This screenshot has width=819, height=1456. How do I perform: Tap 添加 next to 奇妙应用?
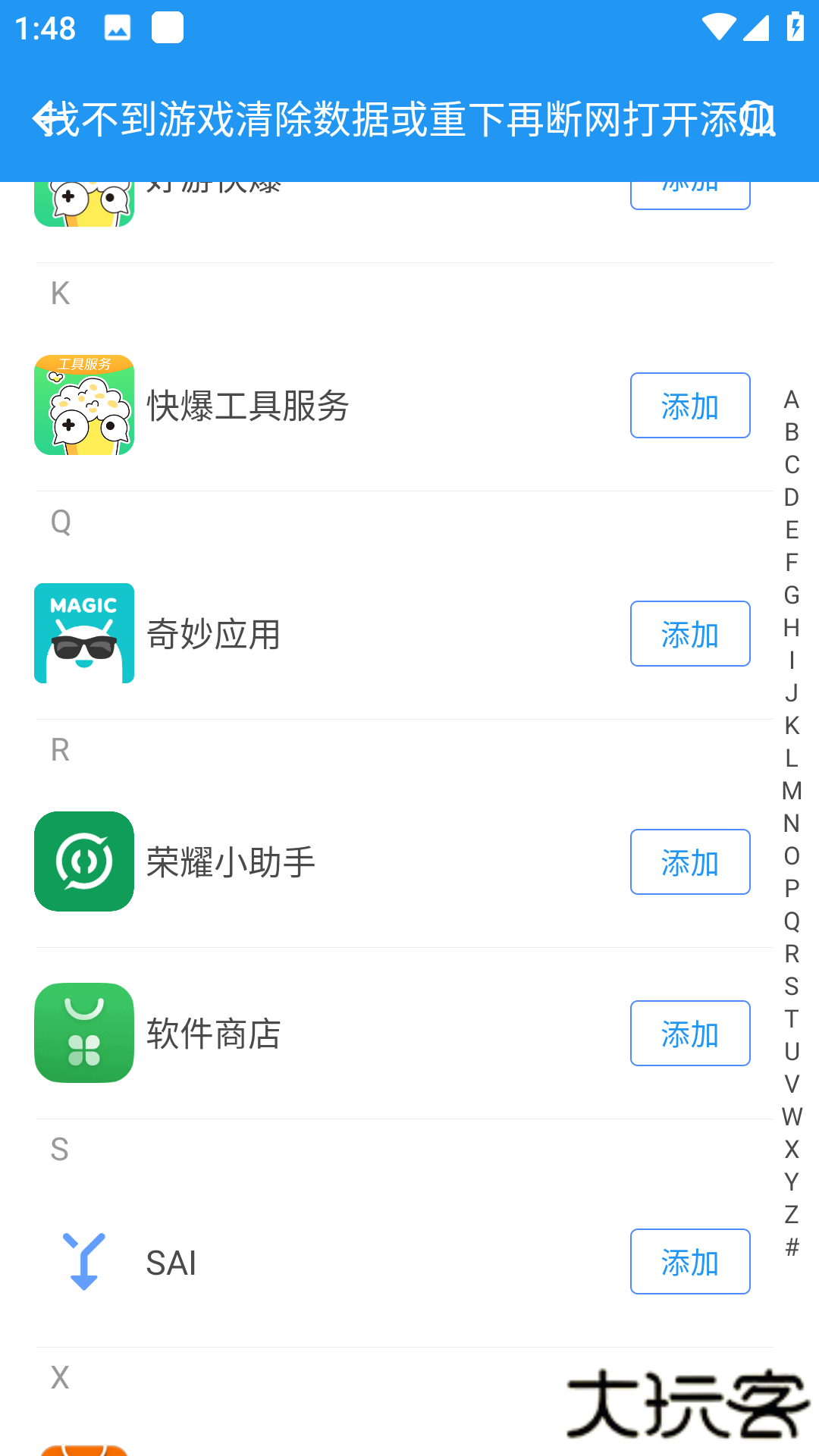(690, 633)
